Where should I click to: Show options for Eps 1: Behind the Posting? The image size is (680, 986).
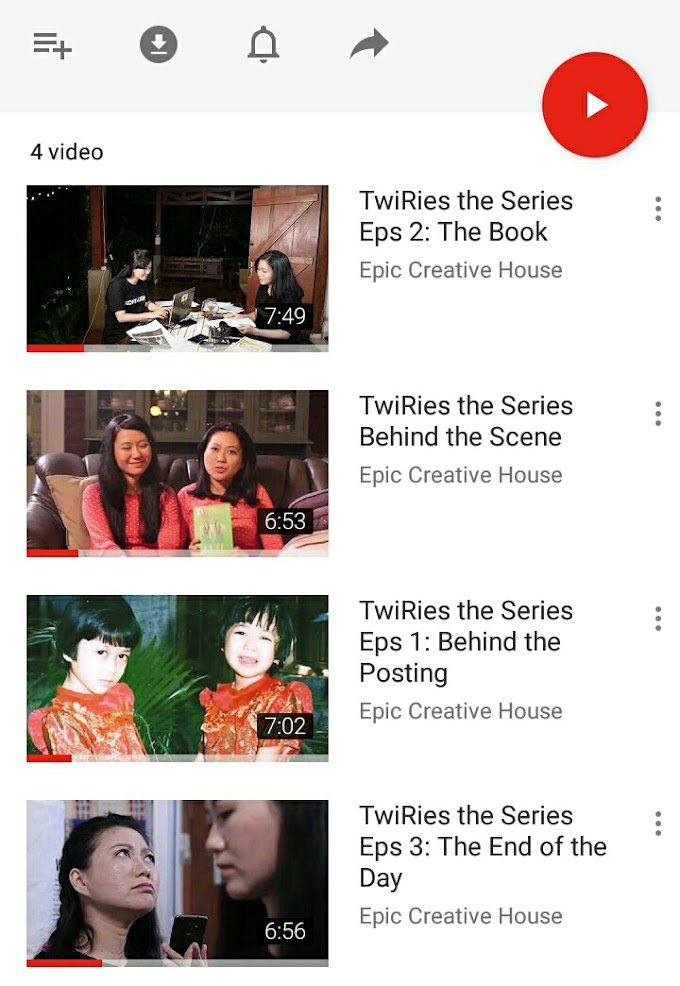coord(657,618)
